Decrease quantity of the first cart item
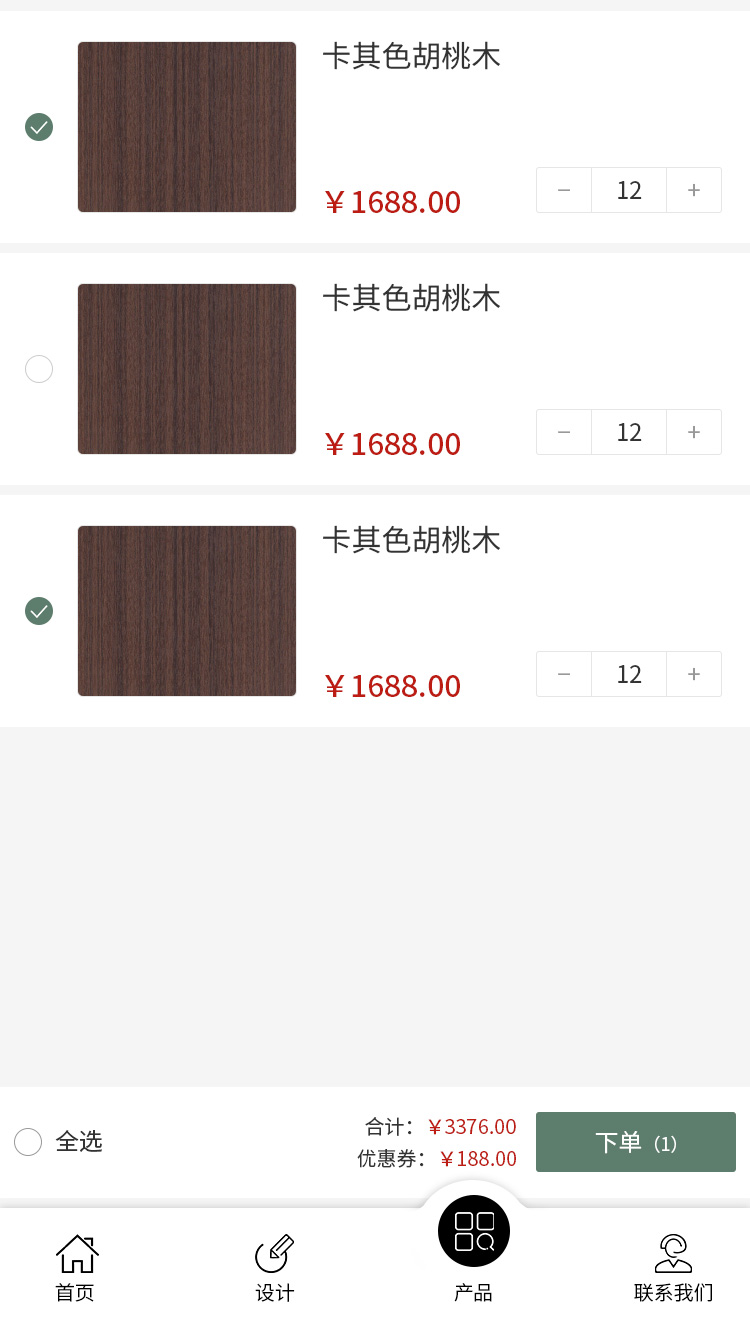This screenshot has width=750, height=1322. coord(564,190)
